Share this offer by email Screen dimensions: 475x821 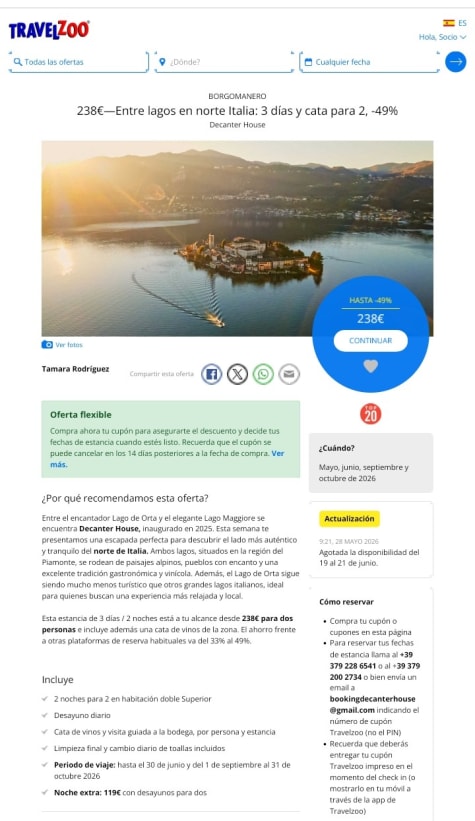click(289, 374)
